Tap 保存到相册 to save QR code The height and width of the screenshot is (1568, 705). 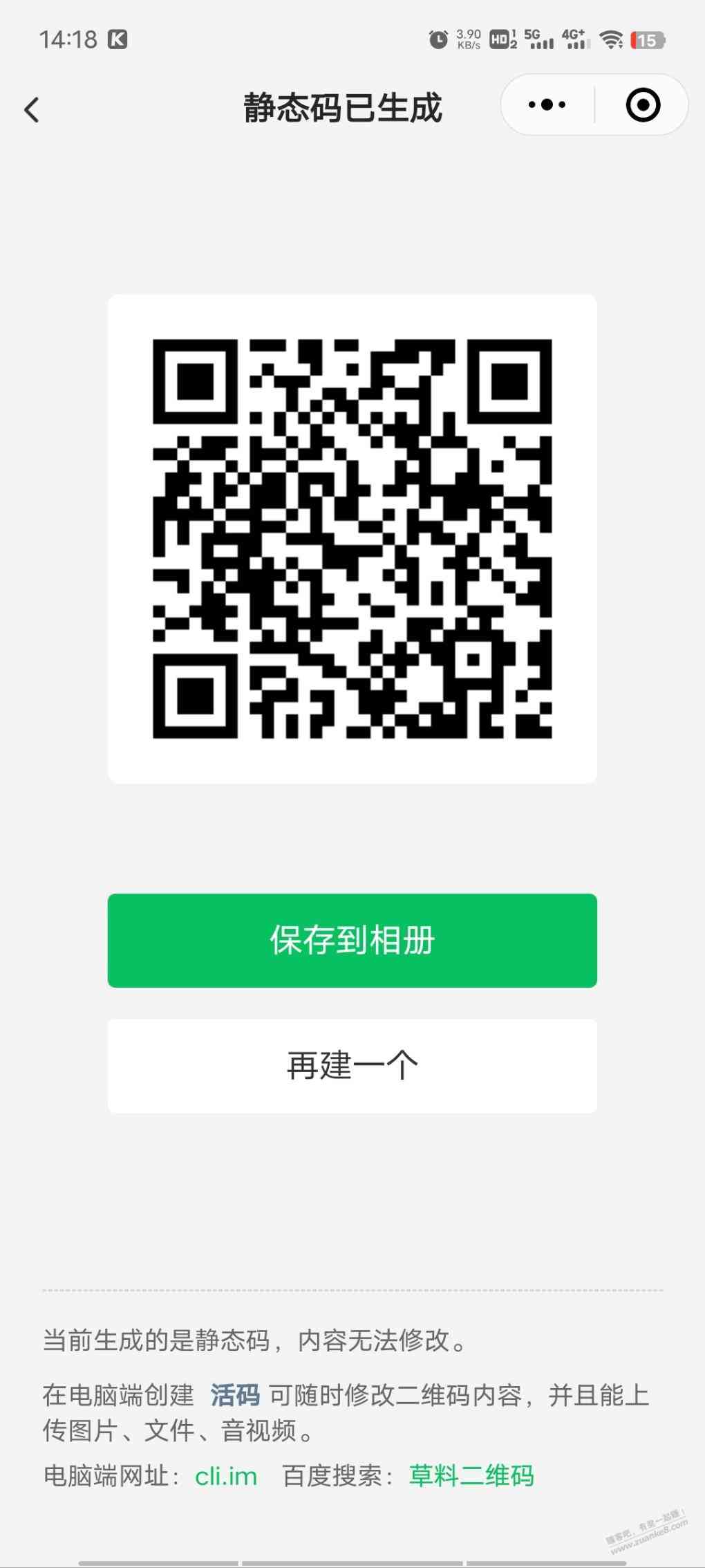352,940
